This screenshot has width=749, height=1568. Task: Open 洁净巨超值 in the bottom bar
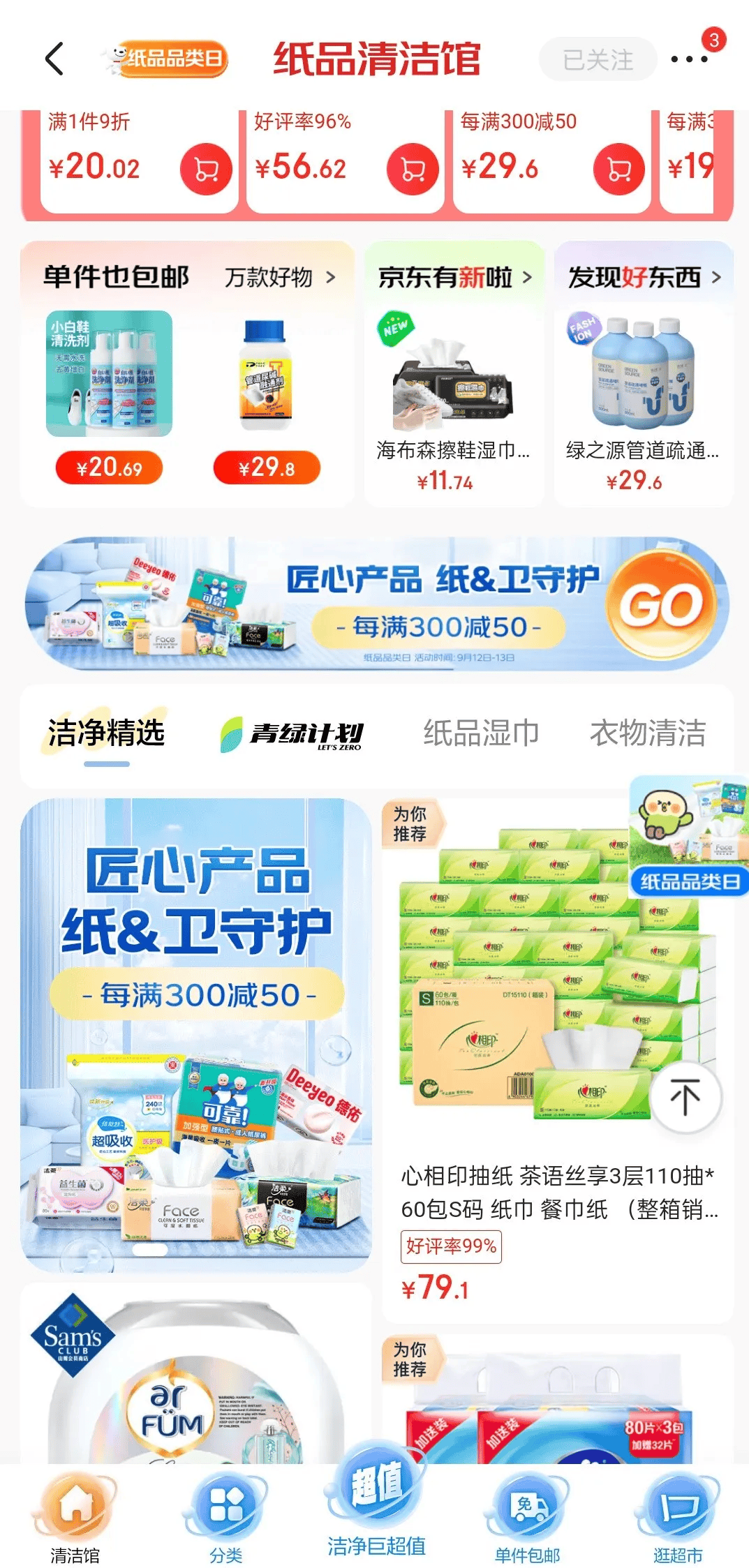point(376,1511)
